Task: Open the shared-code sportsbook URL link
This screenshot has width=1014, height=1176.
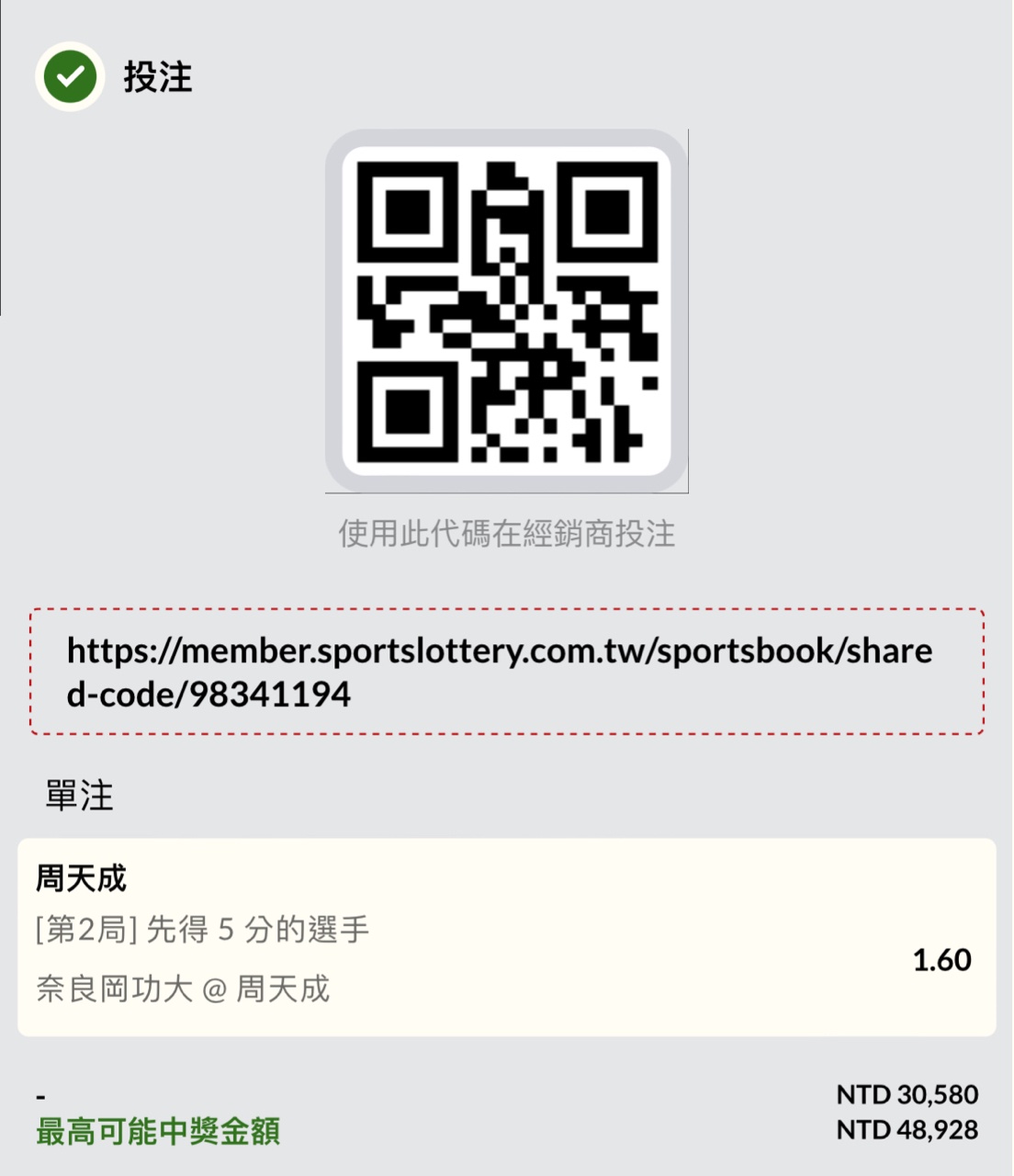Action: tap(500, 672)
